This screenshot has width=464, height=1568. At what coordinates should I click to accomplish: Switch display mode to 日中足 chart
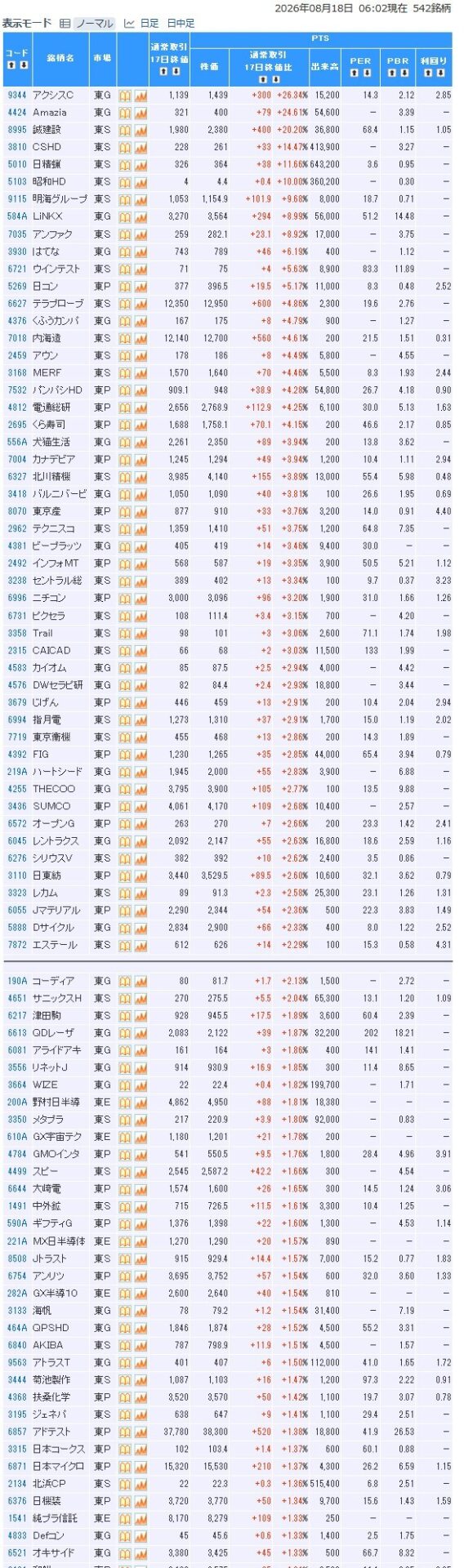tap(180, 24)
